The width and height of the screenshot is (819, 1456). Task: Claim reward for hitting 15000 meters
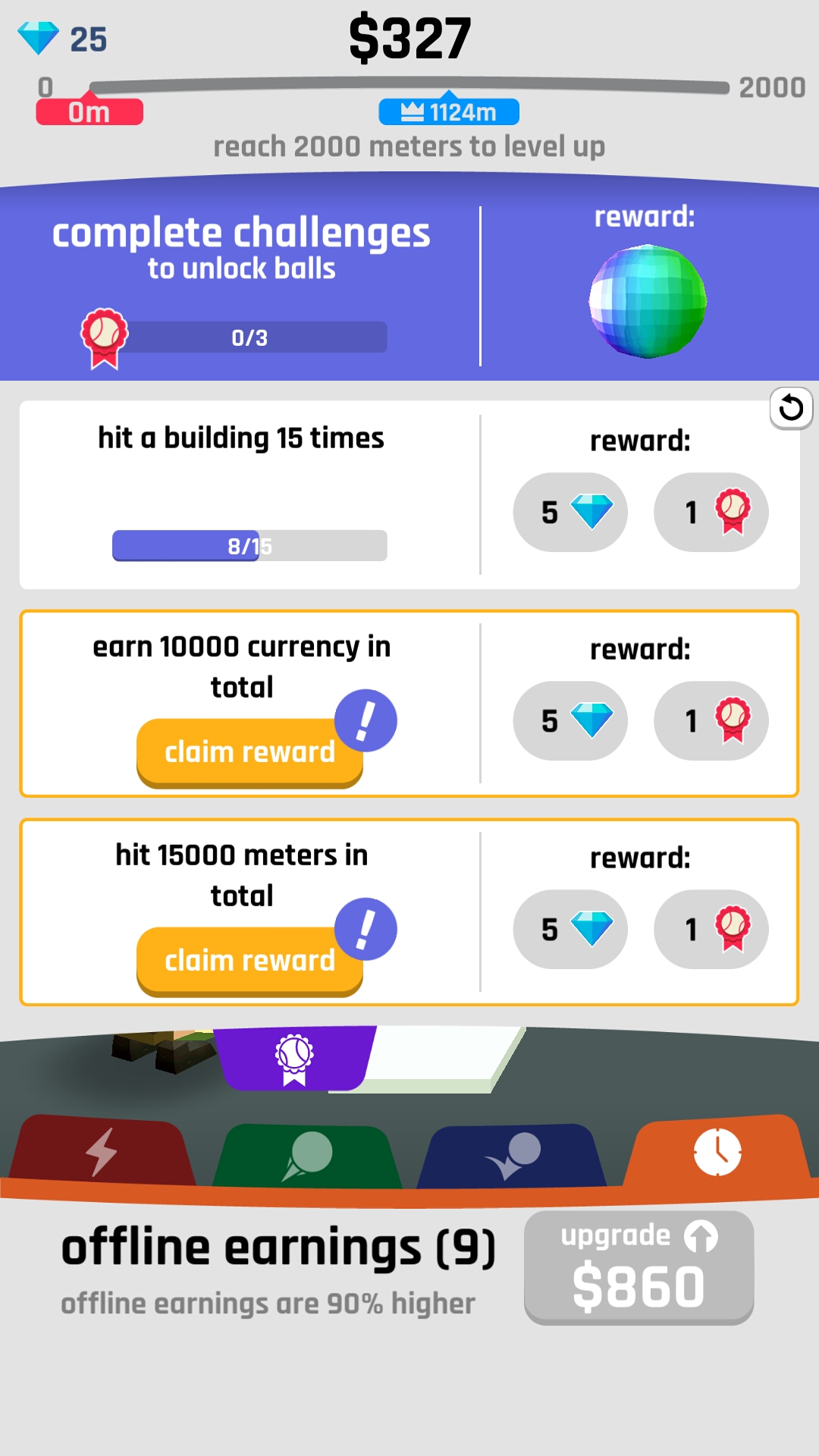(249, 961)
